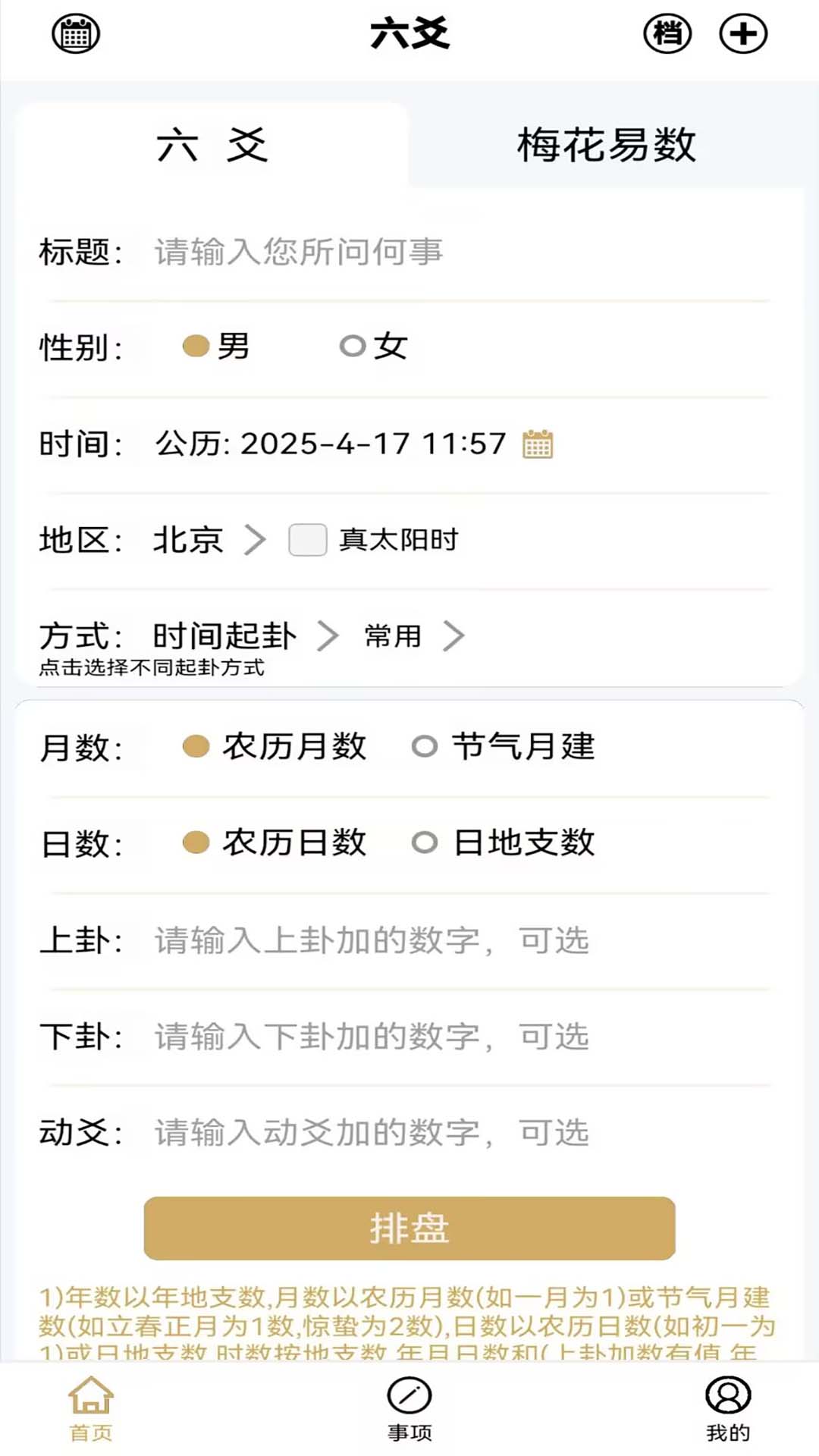The image size is (819, 1456).
Task: Open the calendar icon in top bar
Action: click(76, 34)
